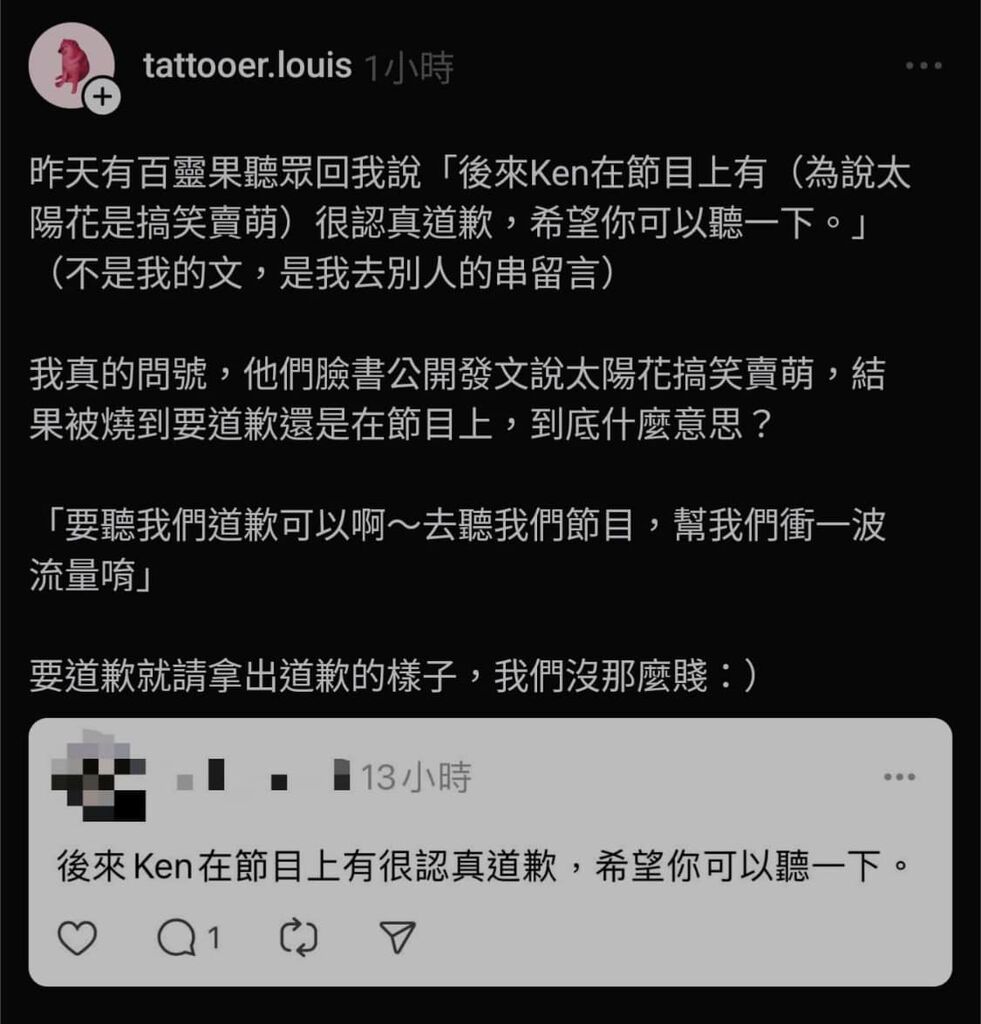Screen dimensions: 981x1024
Task: Repost the quoted post
Action: [298, 937]
